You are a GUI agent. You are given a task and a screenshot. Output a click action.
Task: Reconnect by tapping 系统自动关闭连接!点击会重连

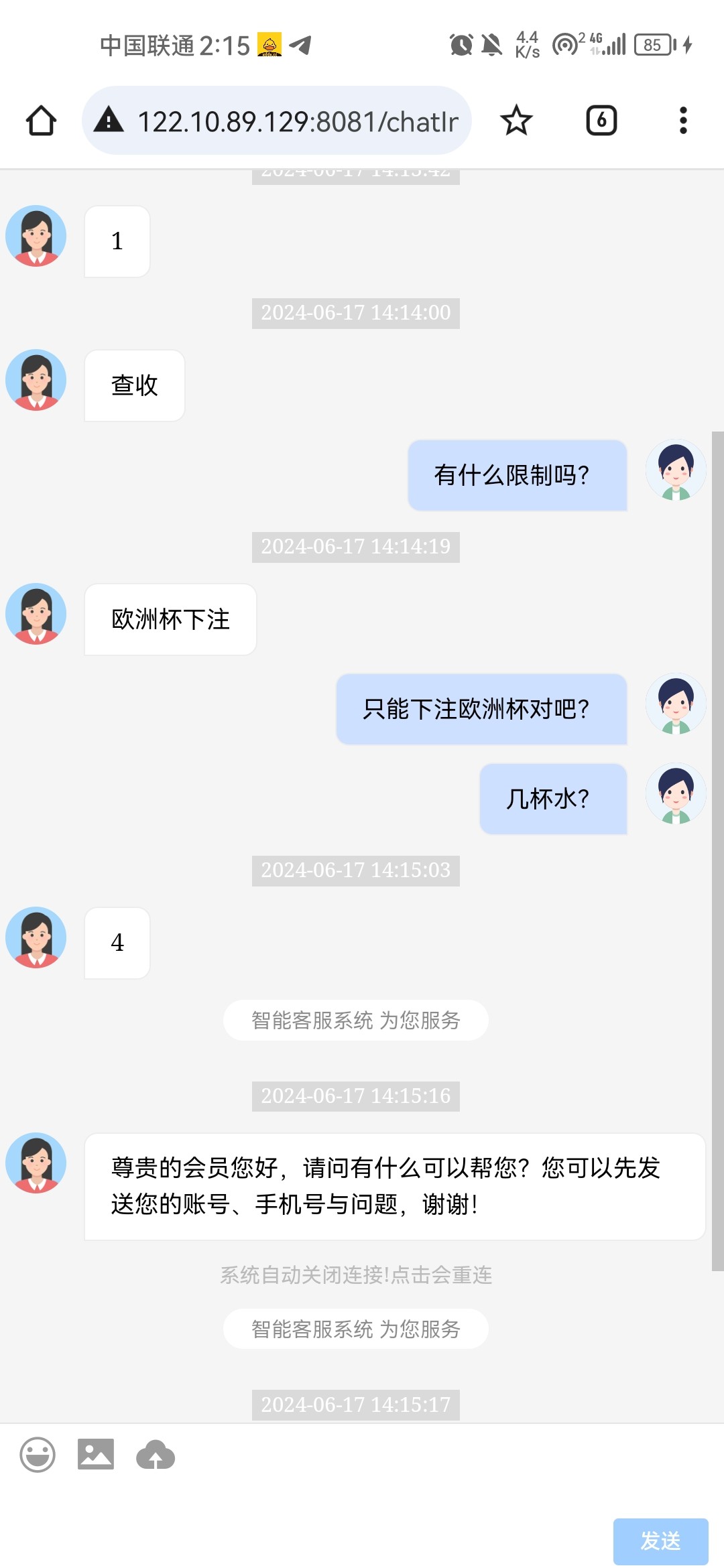[356, 1275]
